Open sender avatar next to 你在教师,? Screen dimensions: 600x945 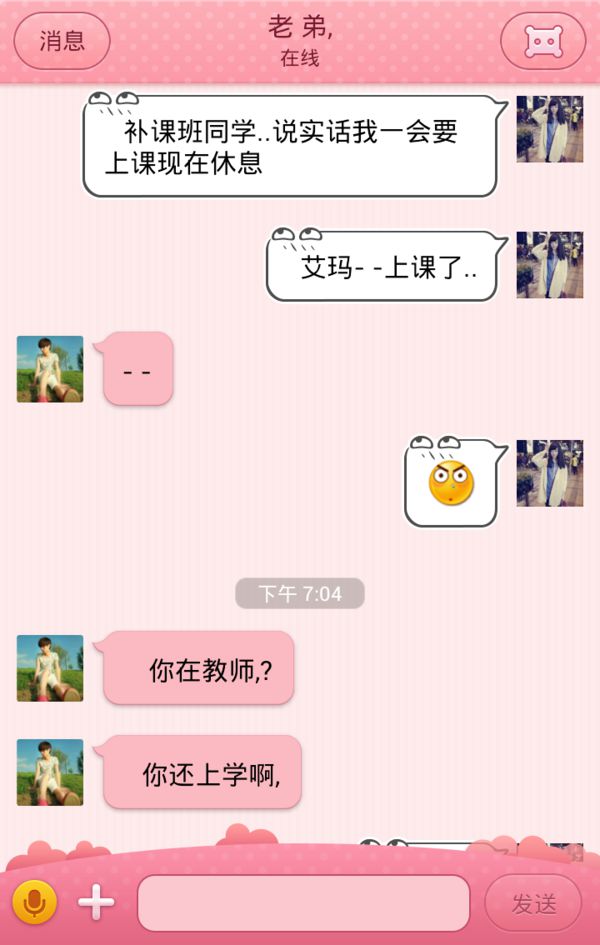point(50,668)
